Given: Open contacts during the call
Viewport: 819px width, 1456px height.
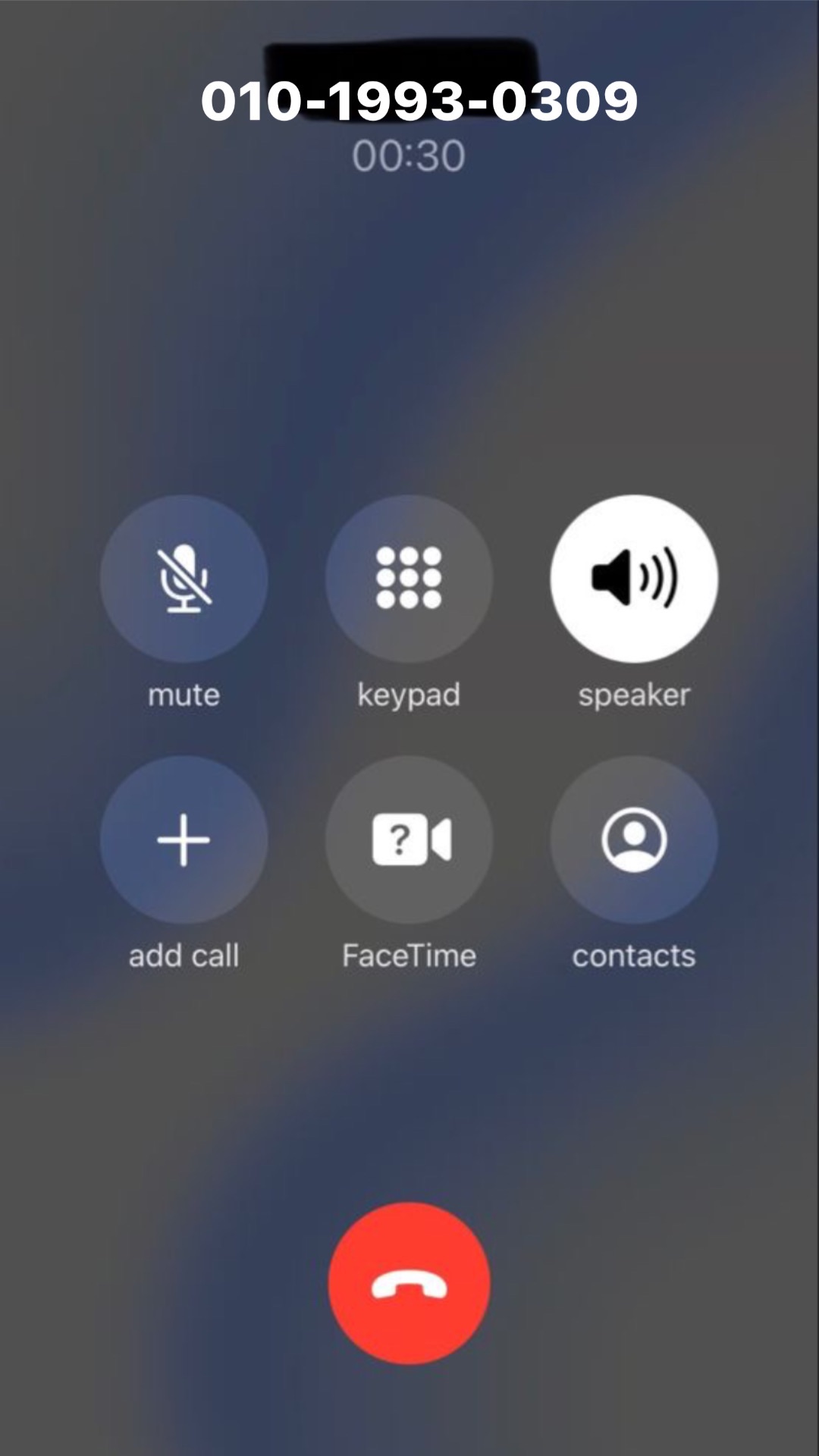Looking at the screenshot, I should pyautogui.click(x=634, y=839).
